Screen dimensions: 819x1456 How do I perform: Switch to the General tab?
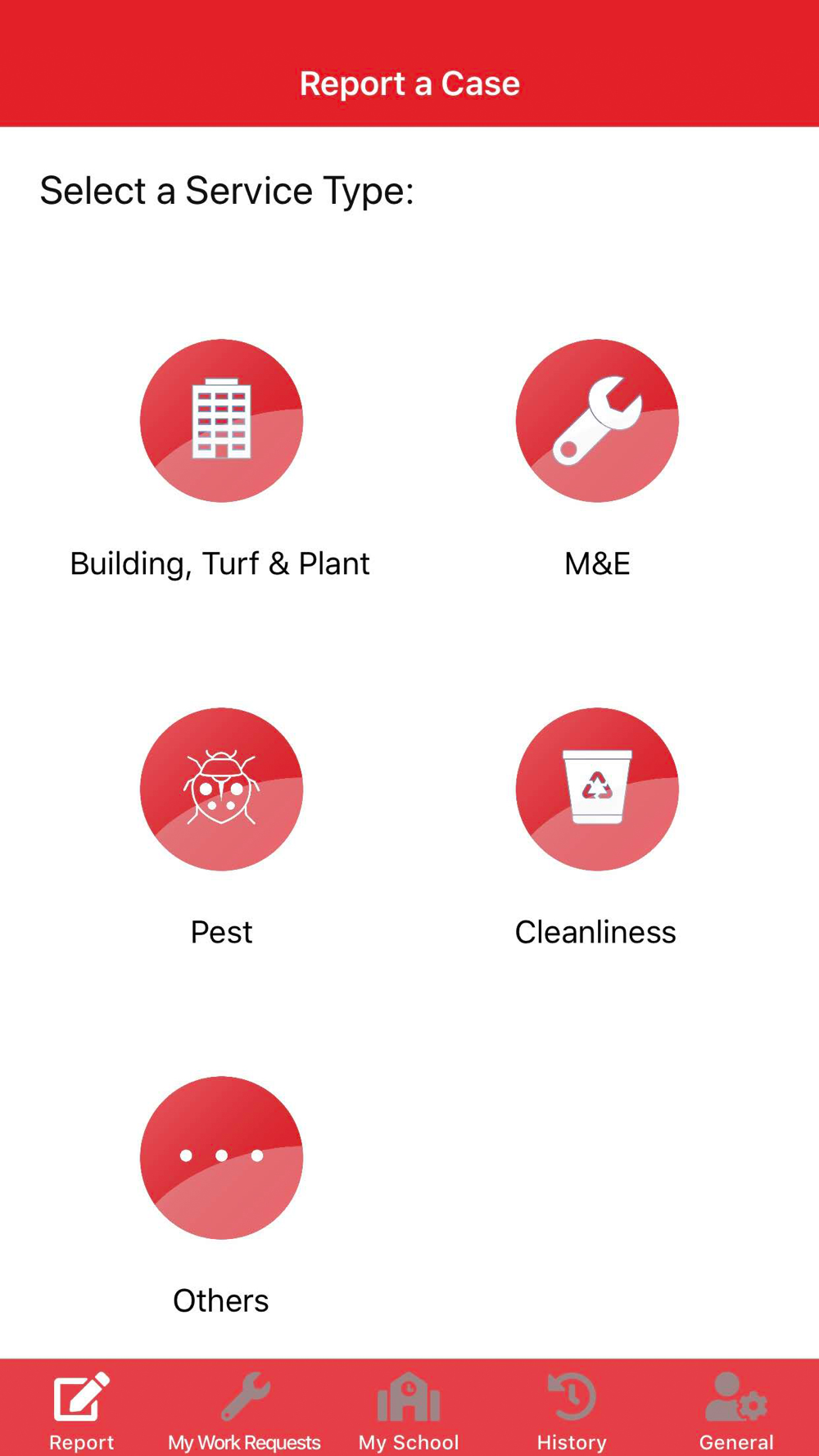[x=735, y=1410]
